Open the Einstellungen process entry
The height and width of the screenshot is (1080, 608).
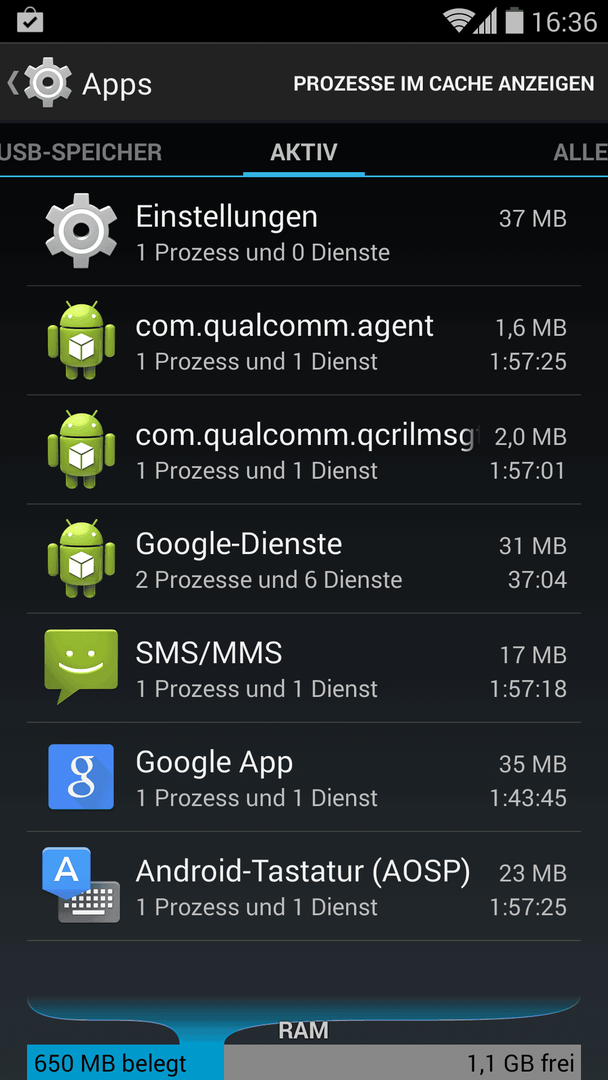click(x=304, y=231)
